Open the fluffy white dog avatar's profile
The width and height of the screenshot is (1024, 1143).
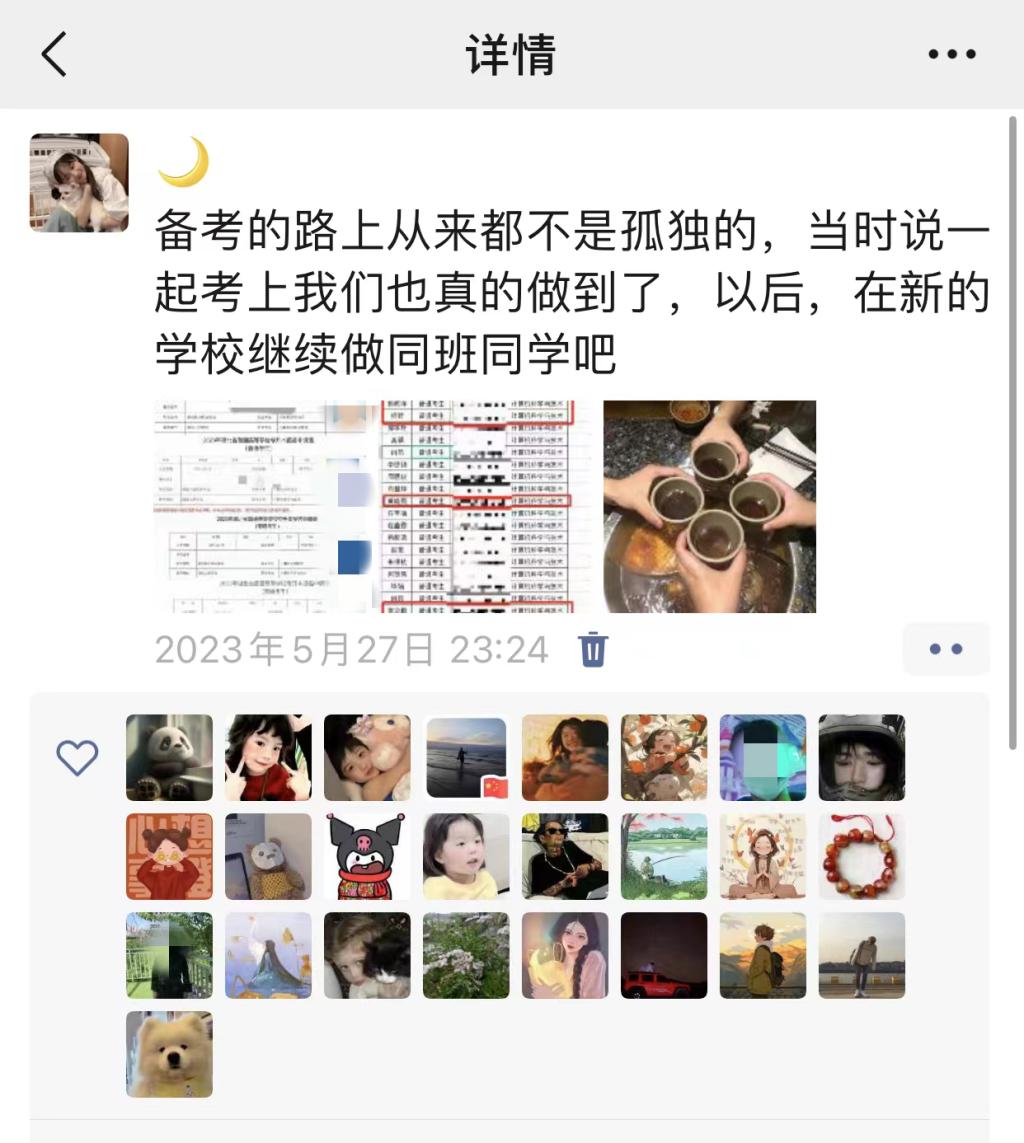(169, 1054)
